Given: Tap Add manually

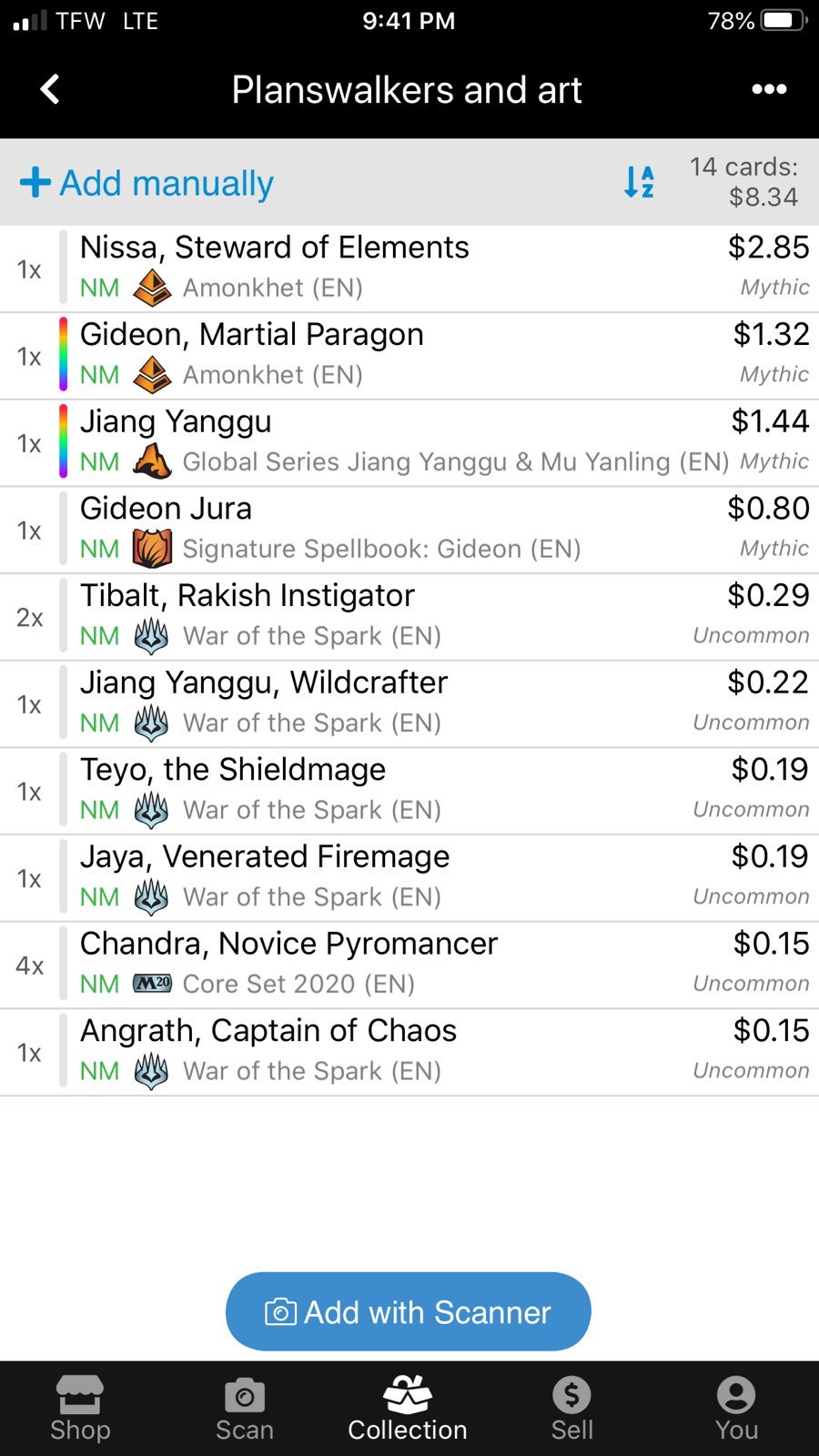Looking at the screenshot, I should coord(147,183).
